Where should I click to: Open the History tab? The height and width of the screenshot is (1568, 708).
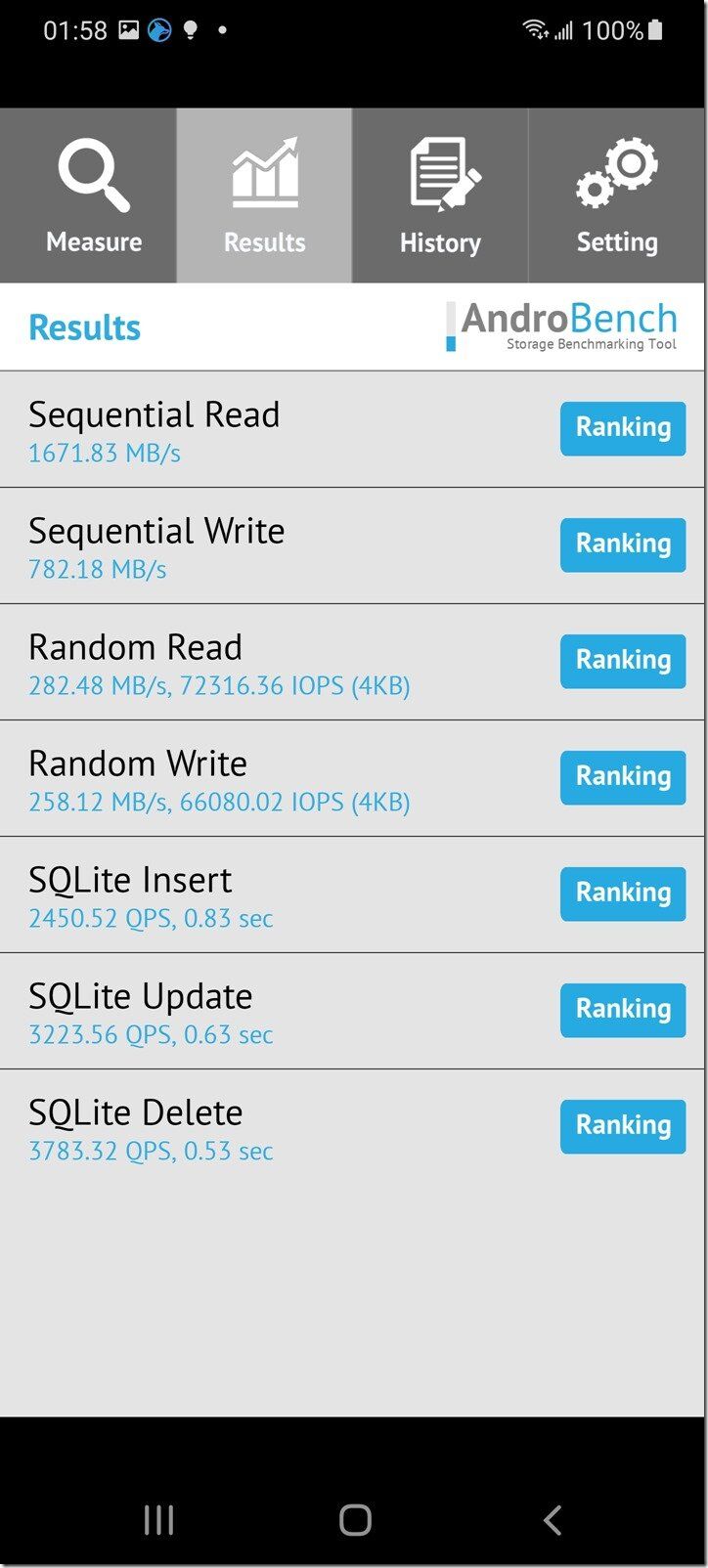(x=440, y=196)
